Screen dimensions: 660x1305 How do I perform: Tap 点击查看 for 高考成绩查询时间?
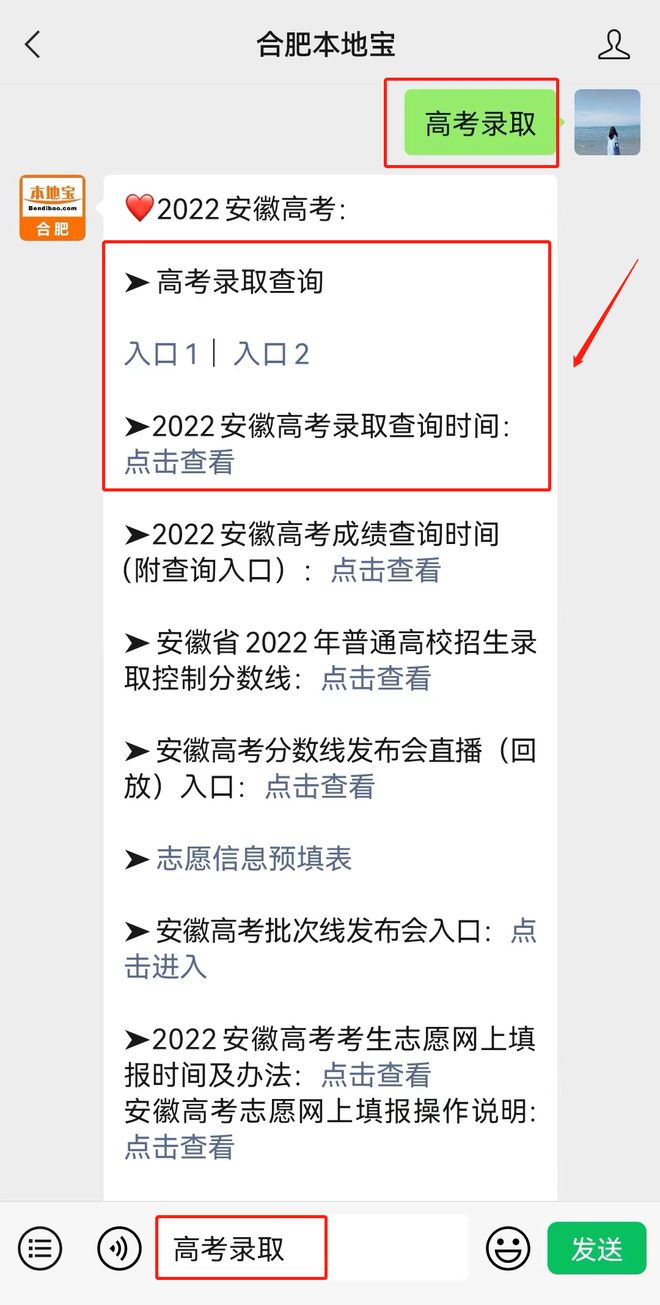click(385, 570)
